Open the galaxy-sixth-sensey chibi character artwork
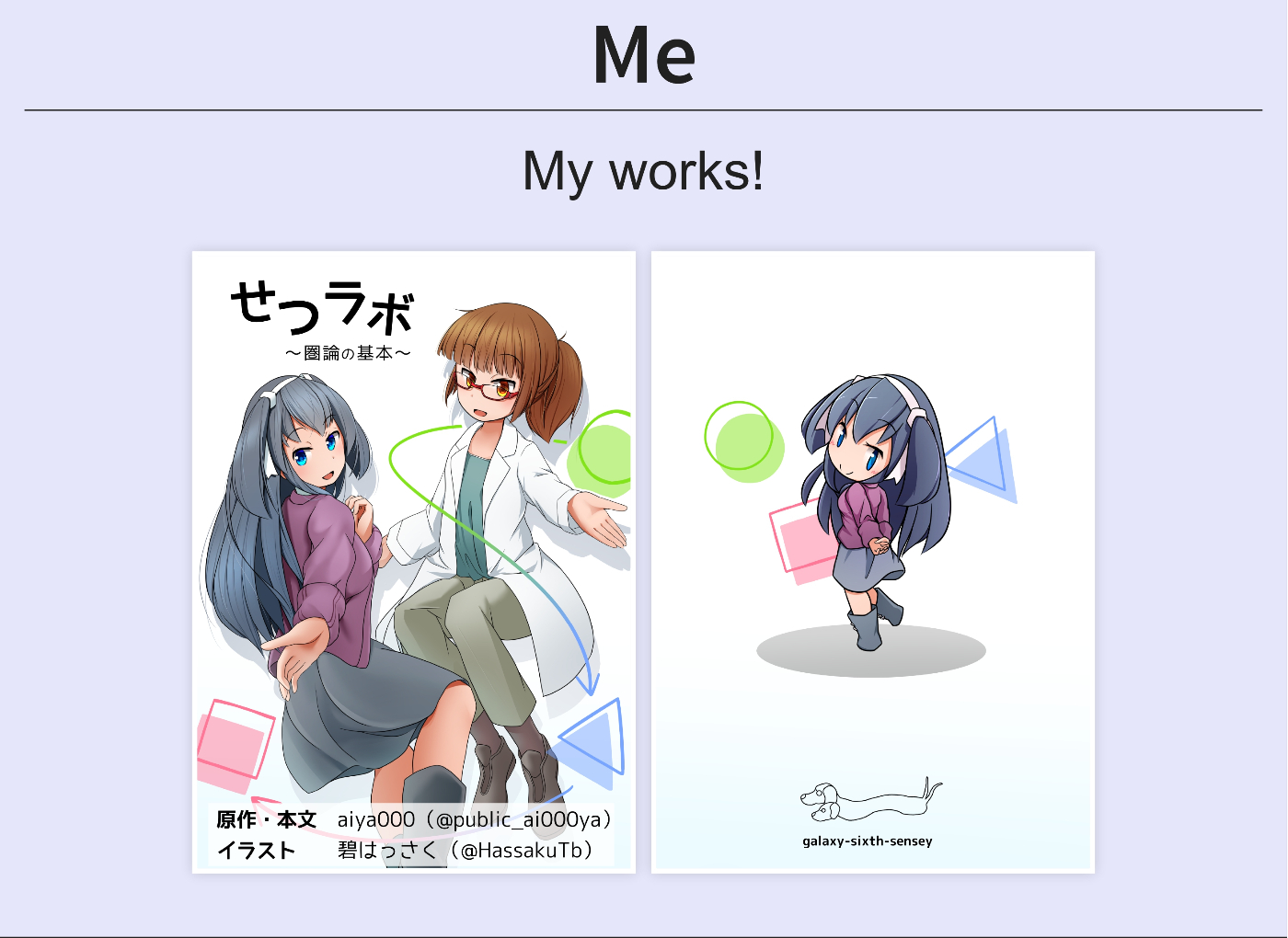 pyautogui.click(x=872, y=562)
